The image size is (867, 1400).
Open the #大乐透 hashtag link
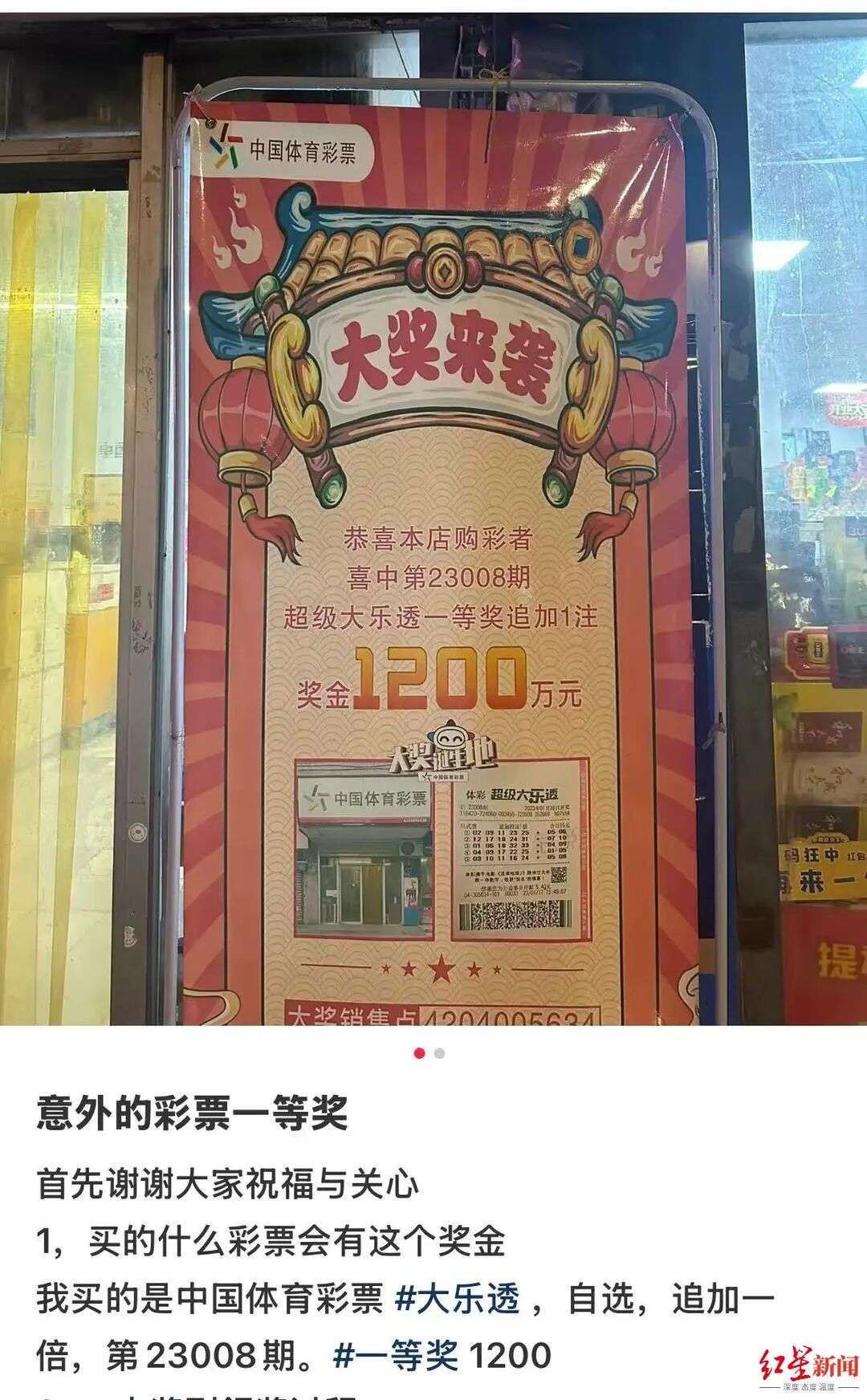coord(457,1299)
